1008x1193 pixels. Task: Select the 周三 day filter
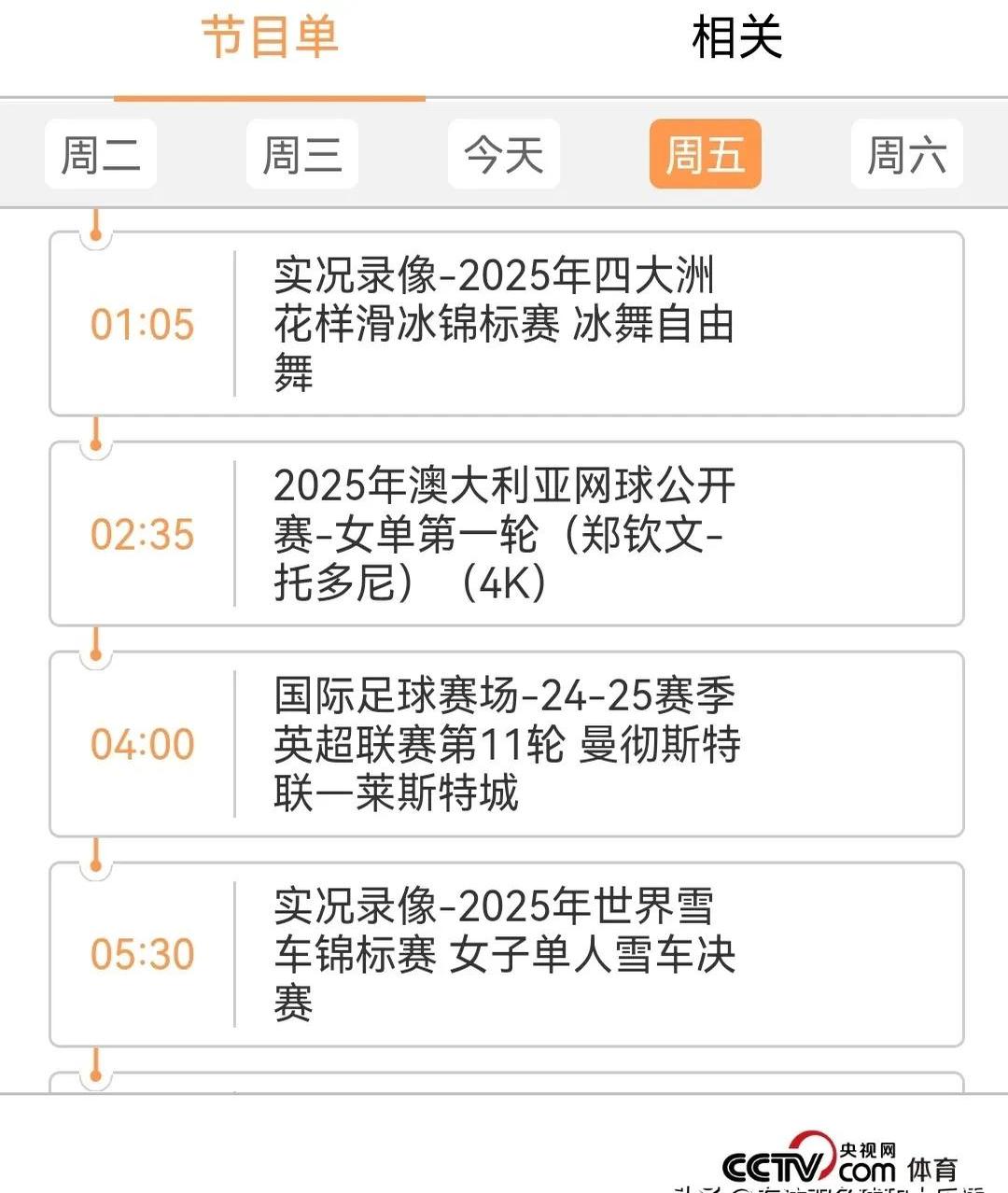(301, 155)
